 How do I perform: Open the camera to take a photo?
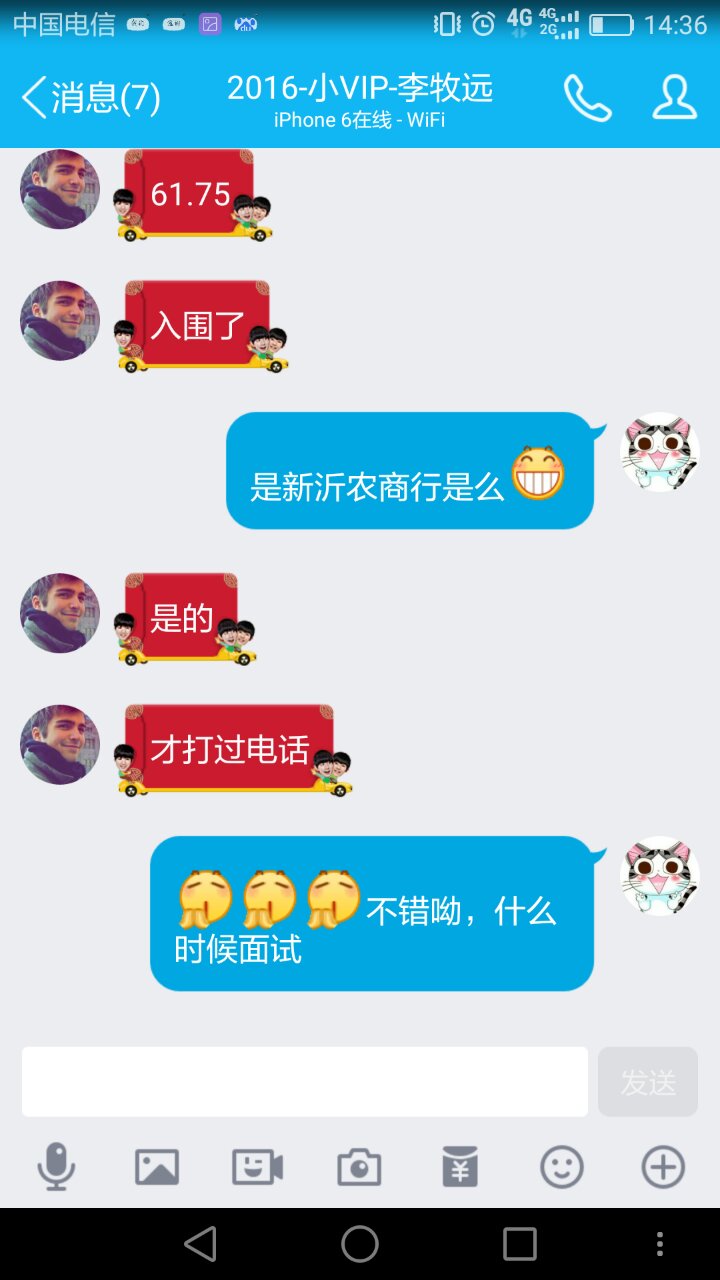[x=359, y=1167]
